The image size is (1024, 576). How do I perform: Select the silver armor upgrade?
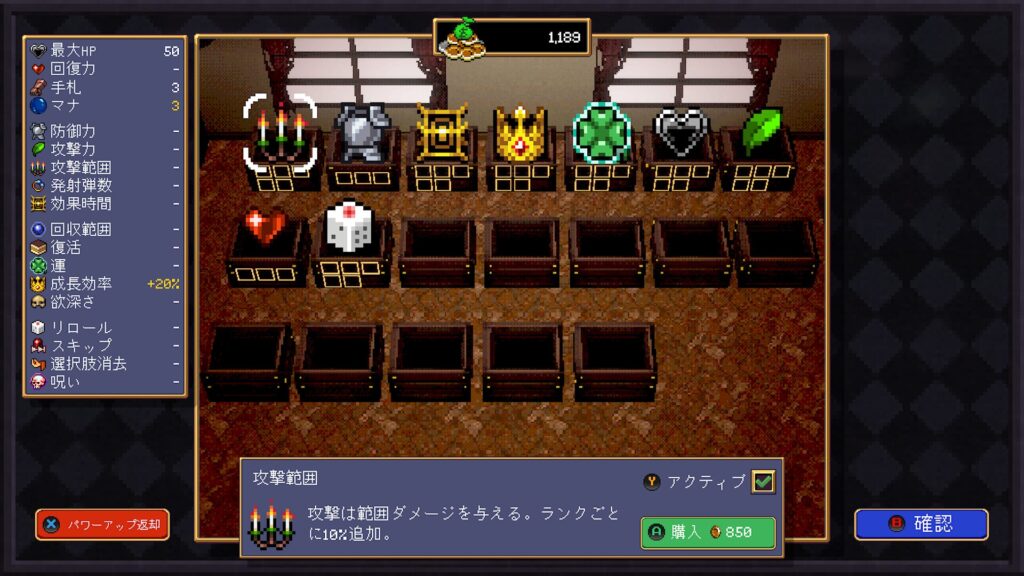361,133
